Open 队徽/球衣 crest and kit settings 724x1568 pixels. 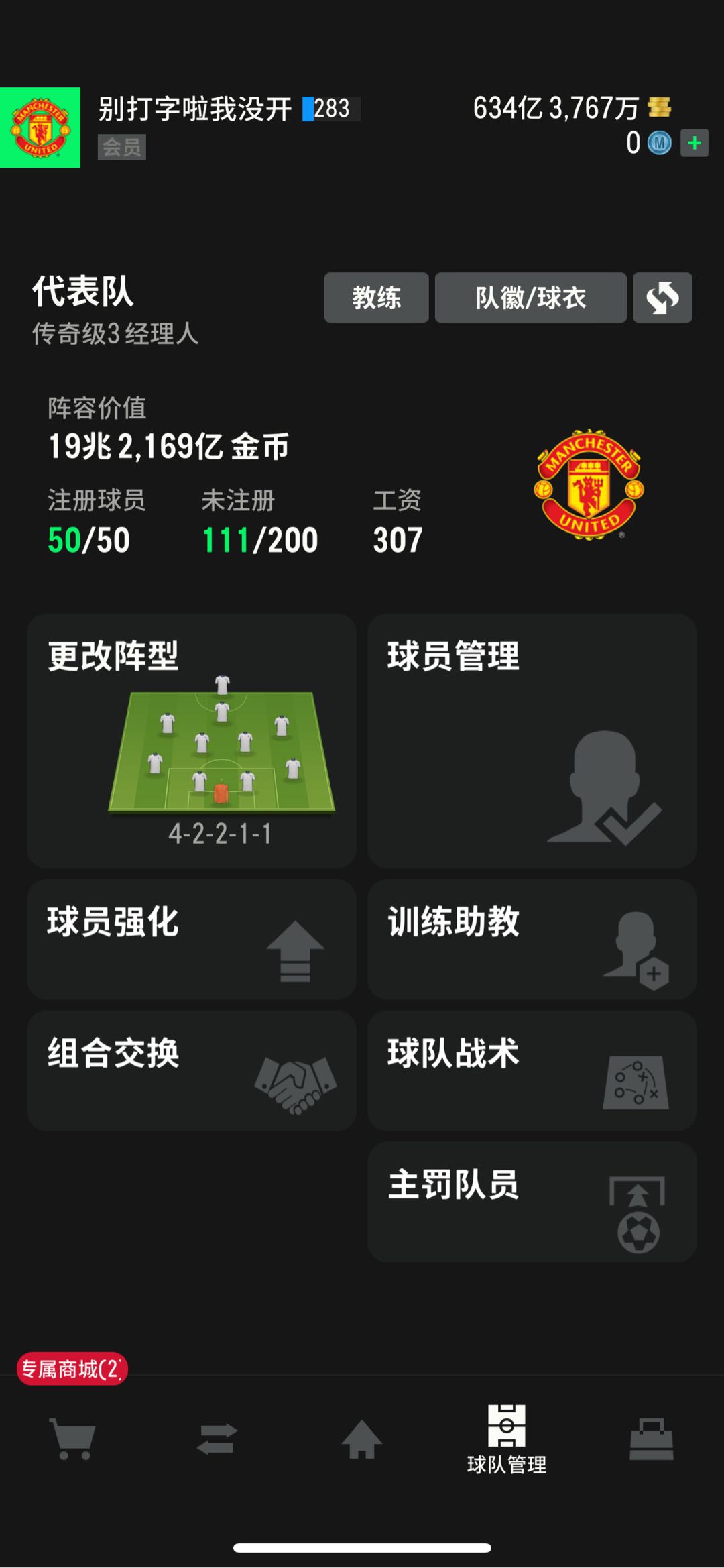pyautogui.click(x=530, y=297)
